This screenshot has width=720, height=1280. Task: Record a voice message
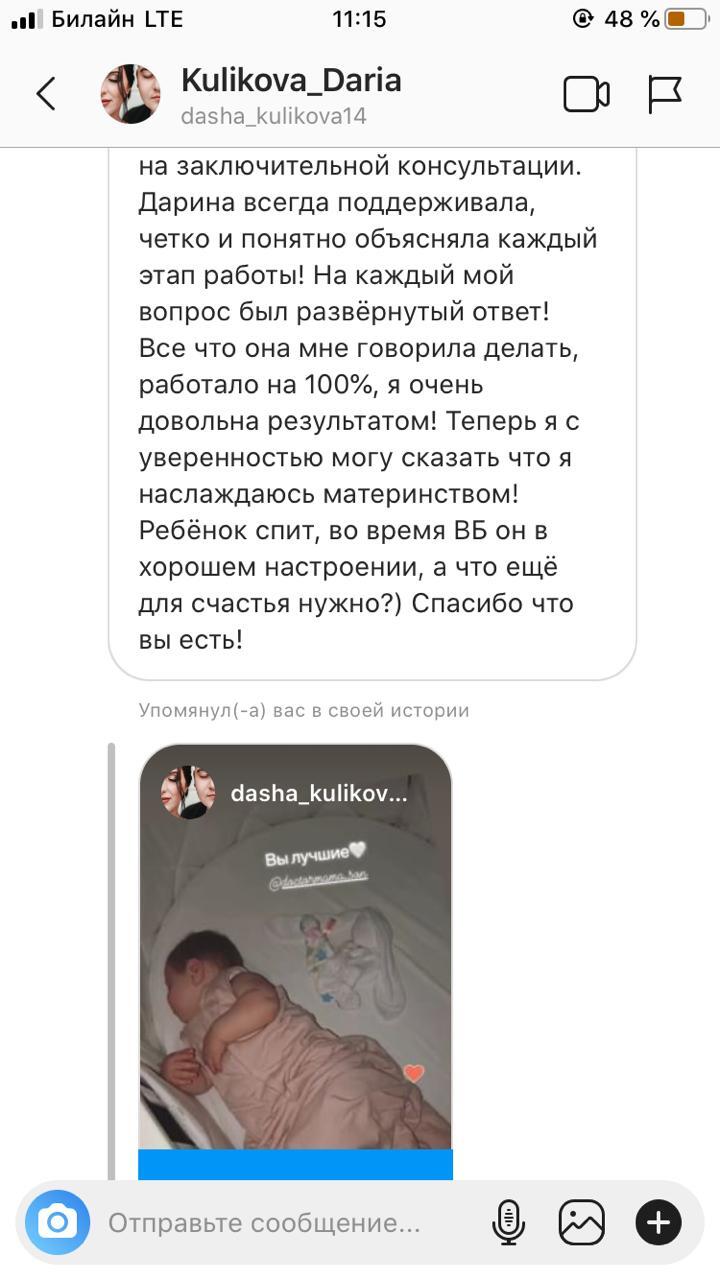509,1222
